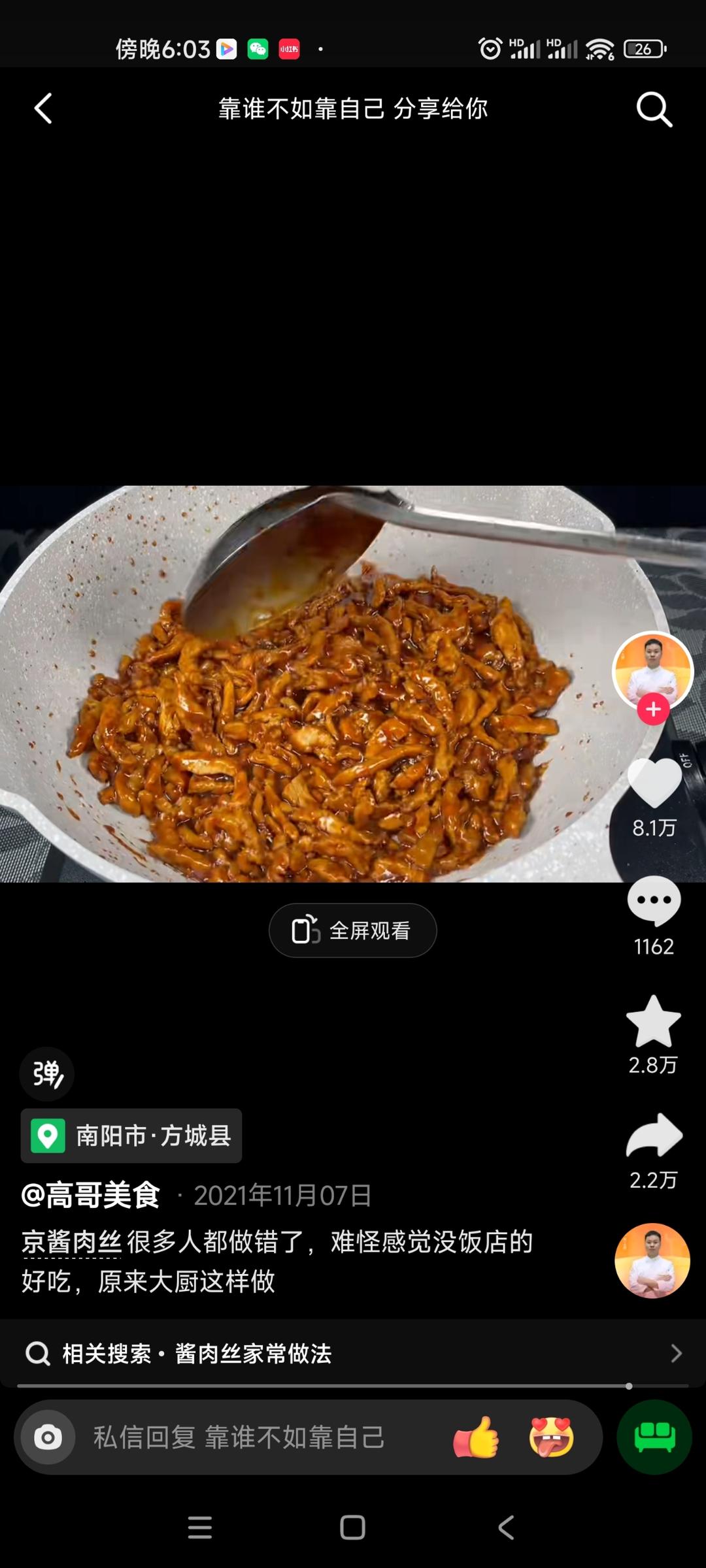Seek using the video progress bar
This screenshot has height=1568, width=706.
coord(353,1385)
